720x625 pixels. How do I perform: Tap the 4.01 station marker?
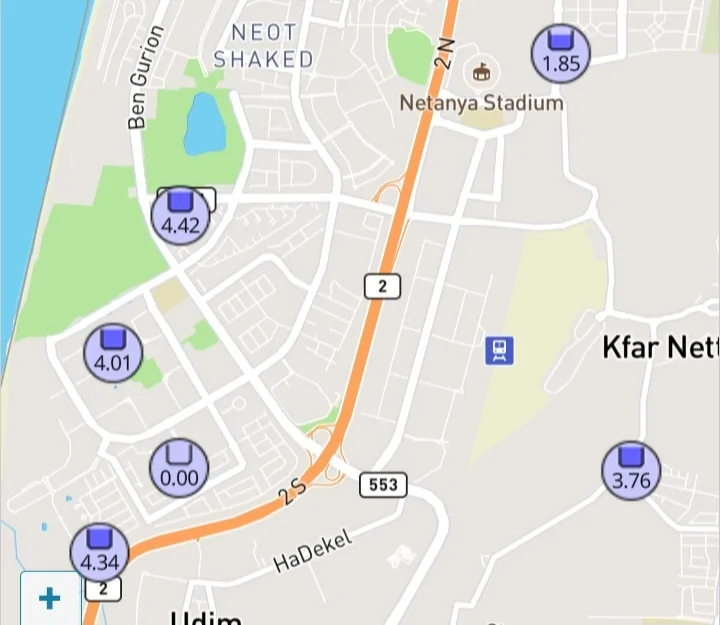click(x=113, y=352)
